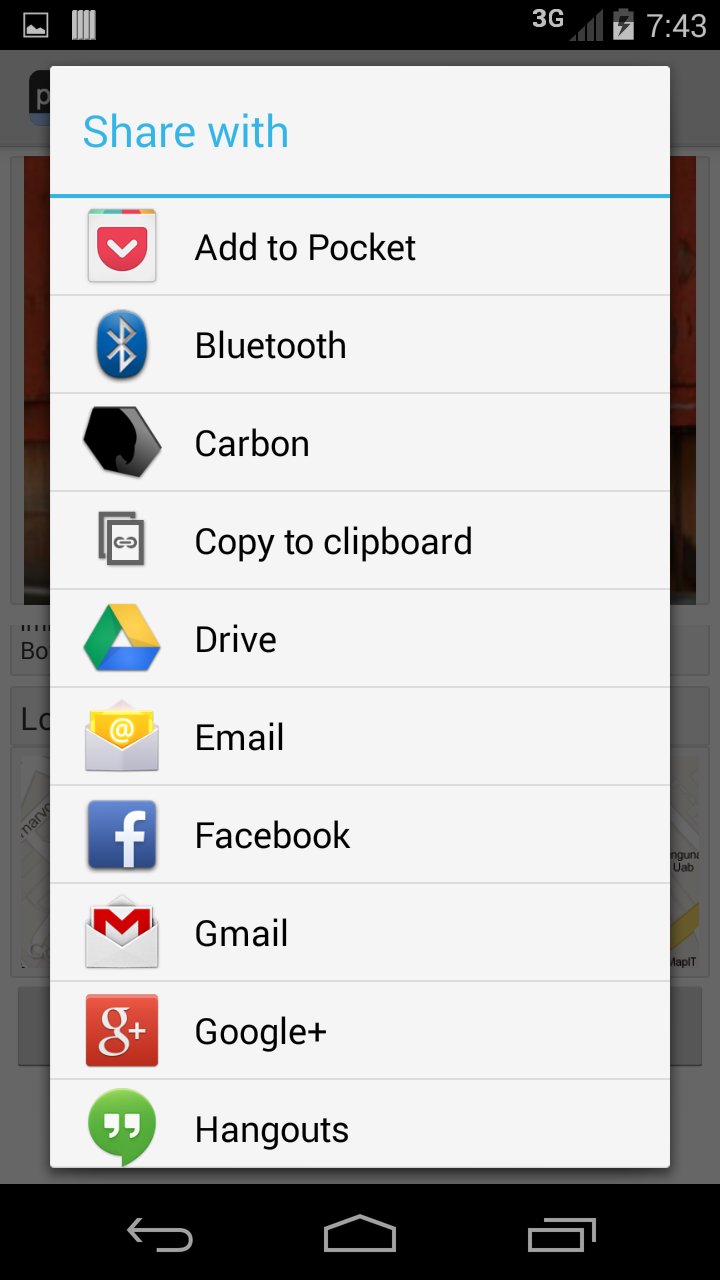Share with Facebook
Screen dimensions: 720x1280
(360, 835)
